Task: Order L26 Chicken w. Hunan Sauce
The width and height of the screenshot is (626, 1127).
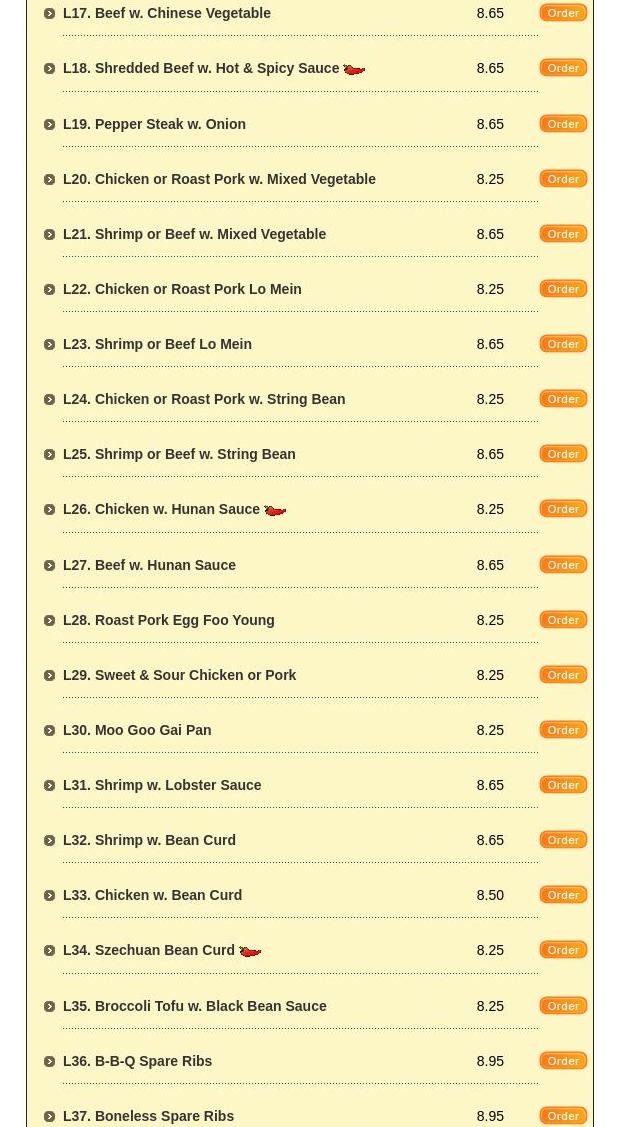Action: pos(563,509)
